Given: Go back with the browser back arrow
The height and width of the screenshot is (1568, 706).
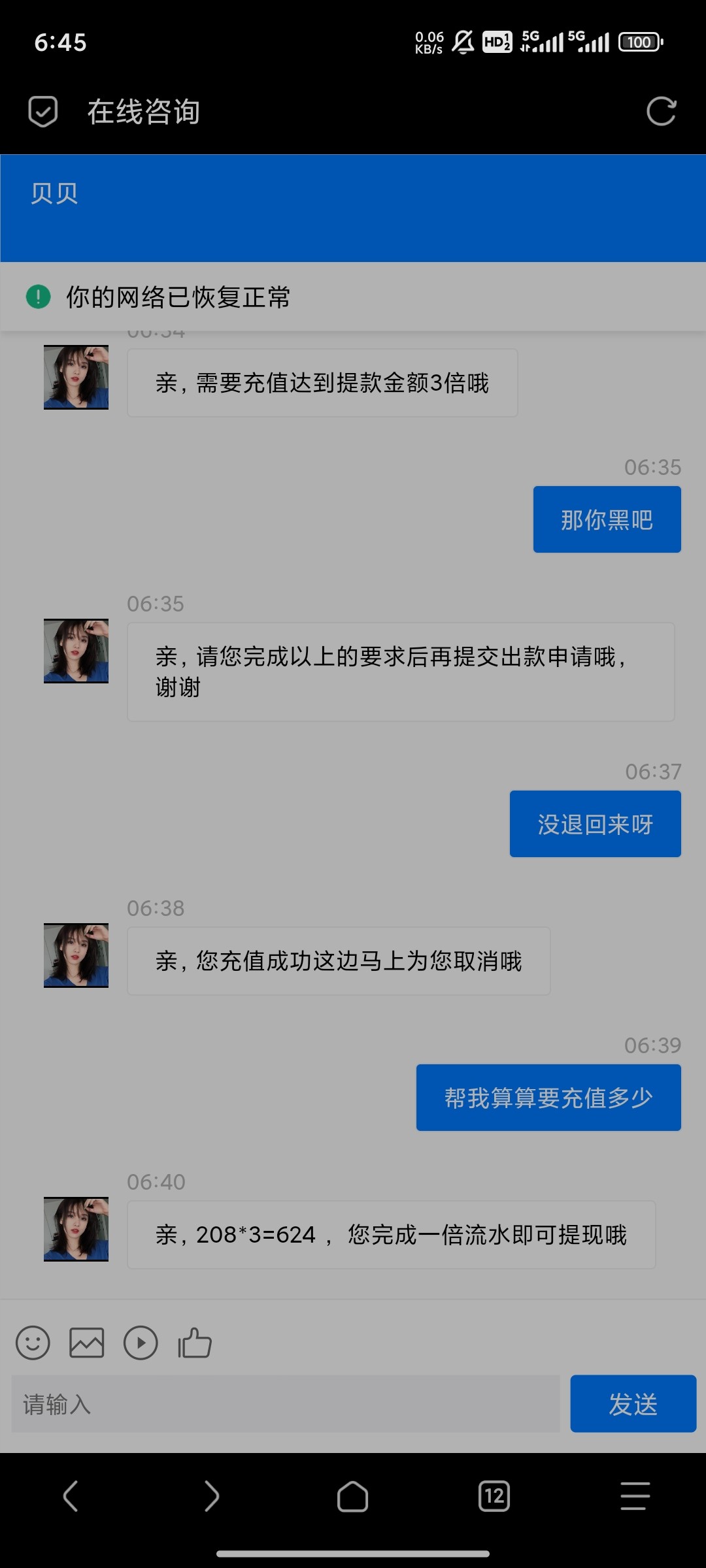Looking at the screenshot, I should [71, 1496].
